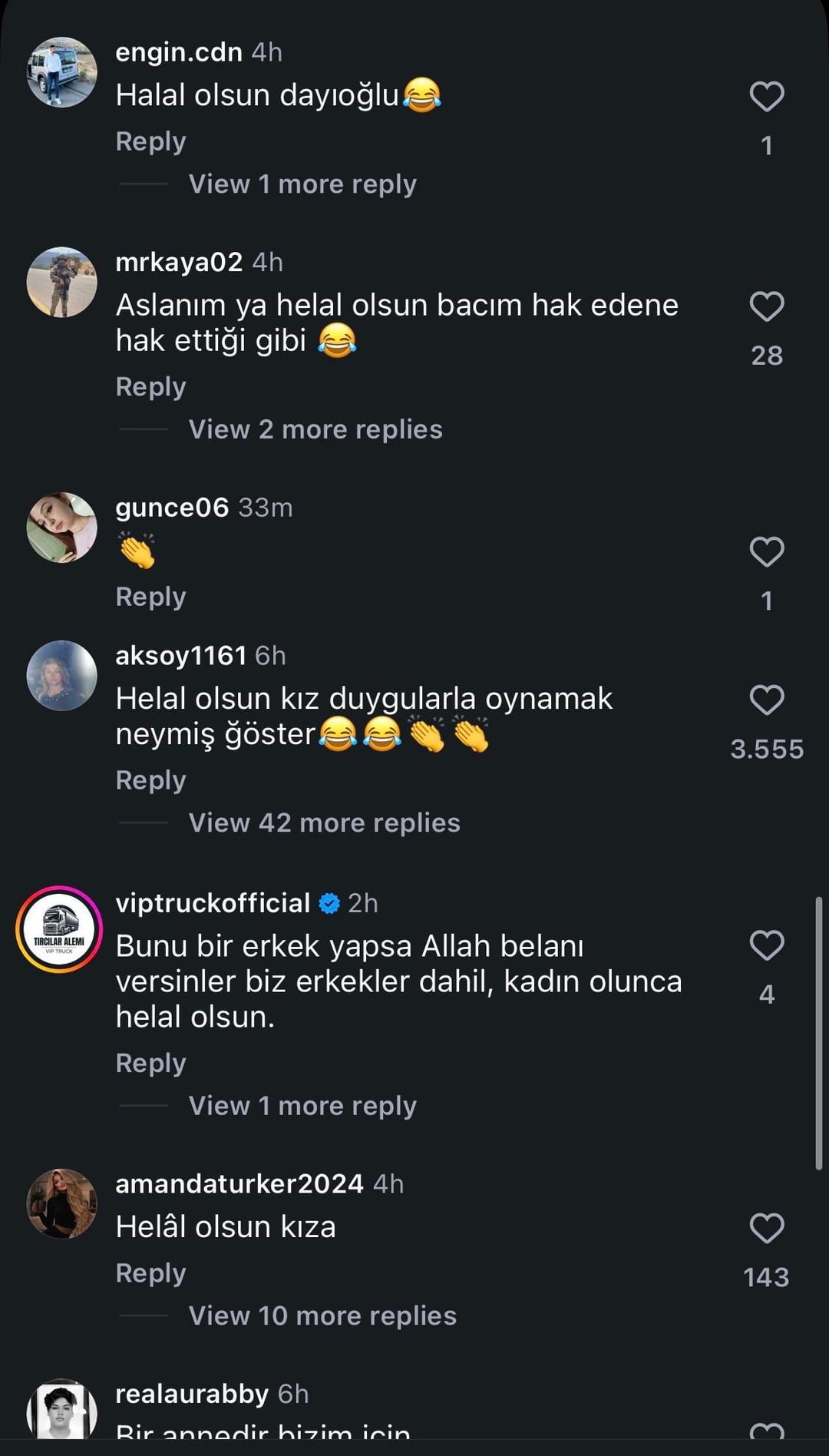
Task: Like aksoy1161's comment
Action: tap(766, 700)
